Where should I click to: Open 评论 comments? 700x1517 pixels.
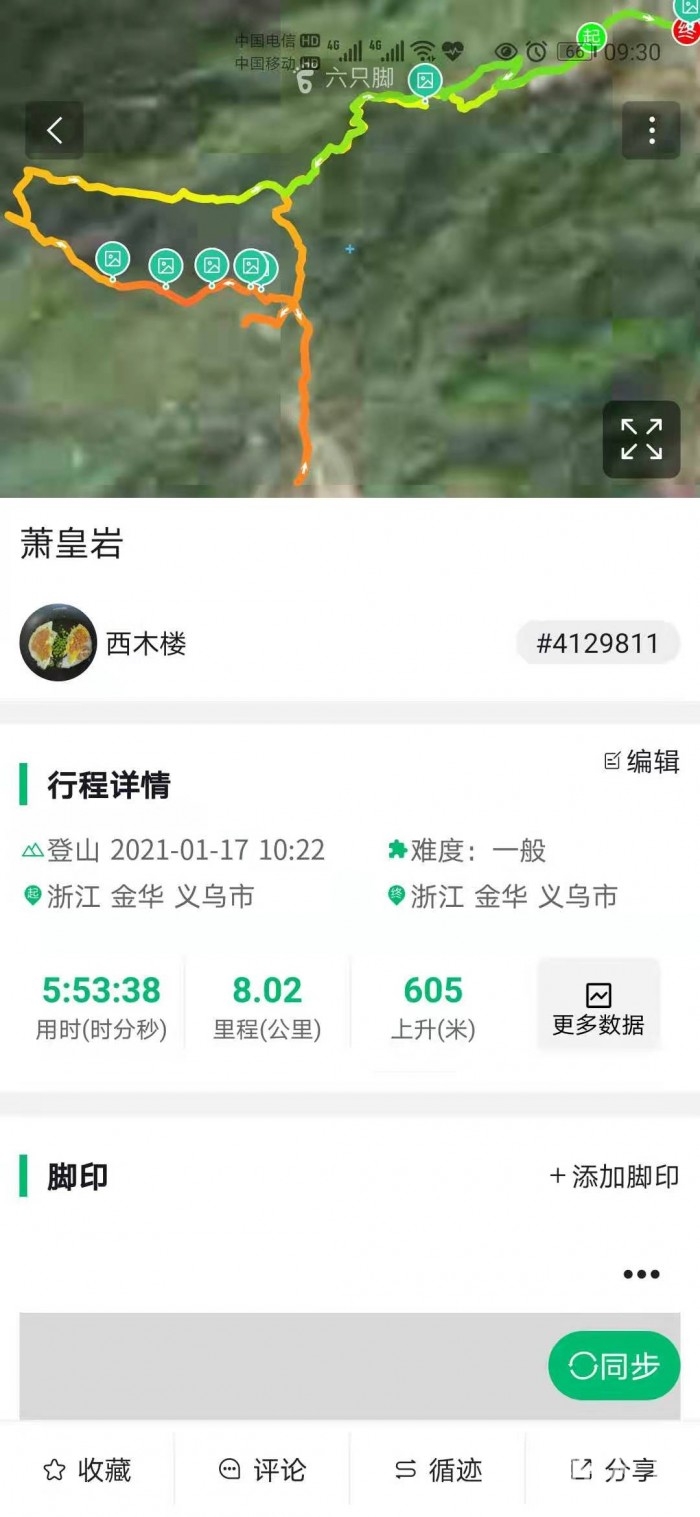tap(262, 1469)
